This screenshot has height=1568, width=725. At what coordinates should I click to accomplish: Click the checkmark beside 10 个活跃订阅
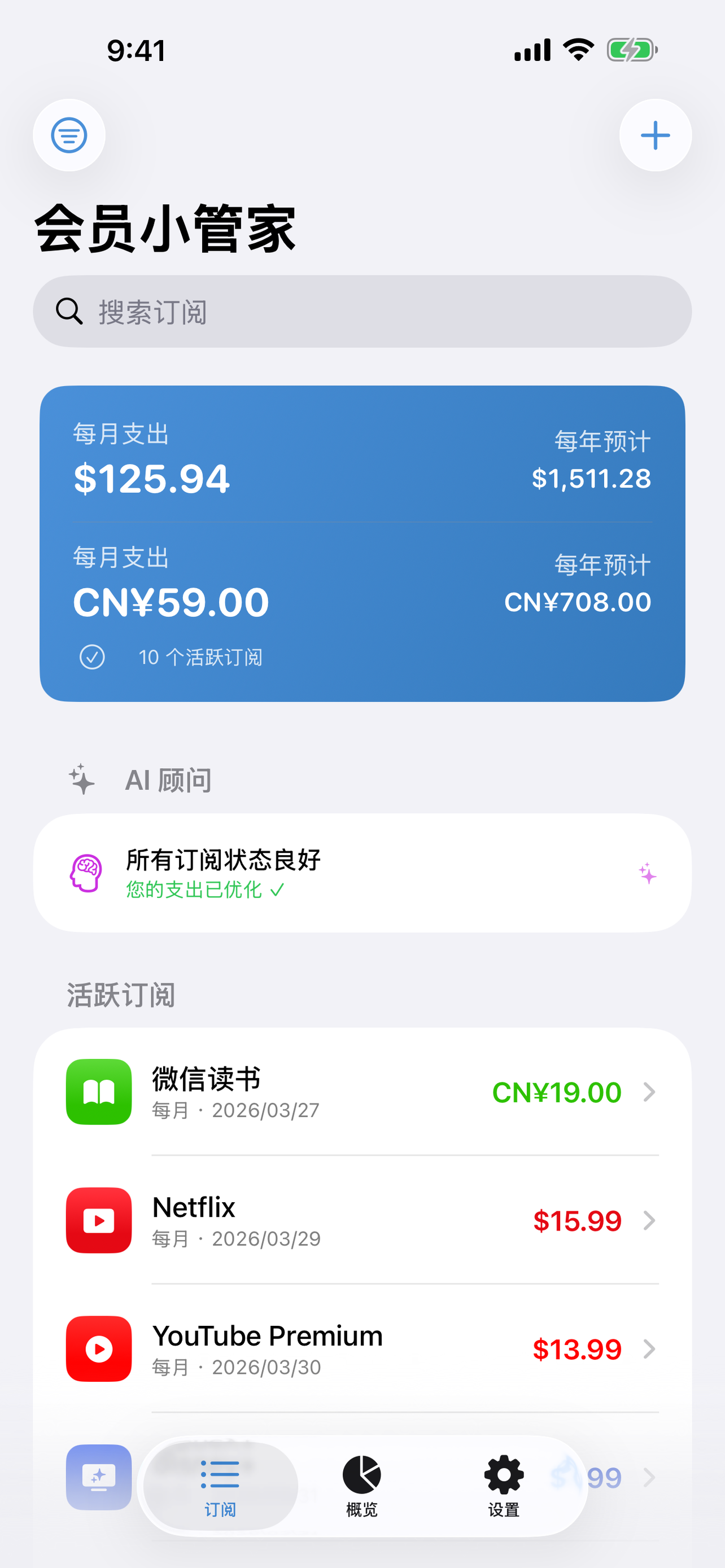pyautogui.click(x=92, y=656)
